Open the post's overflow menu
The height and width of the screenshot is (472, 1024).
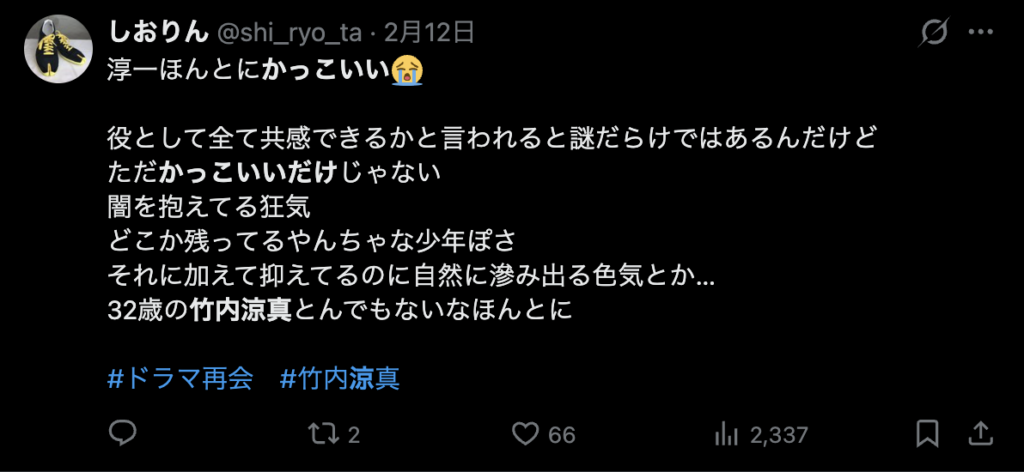tap(981, 33)
